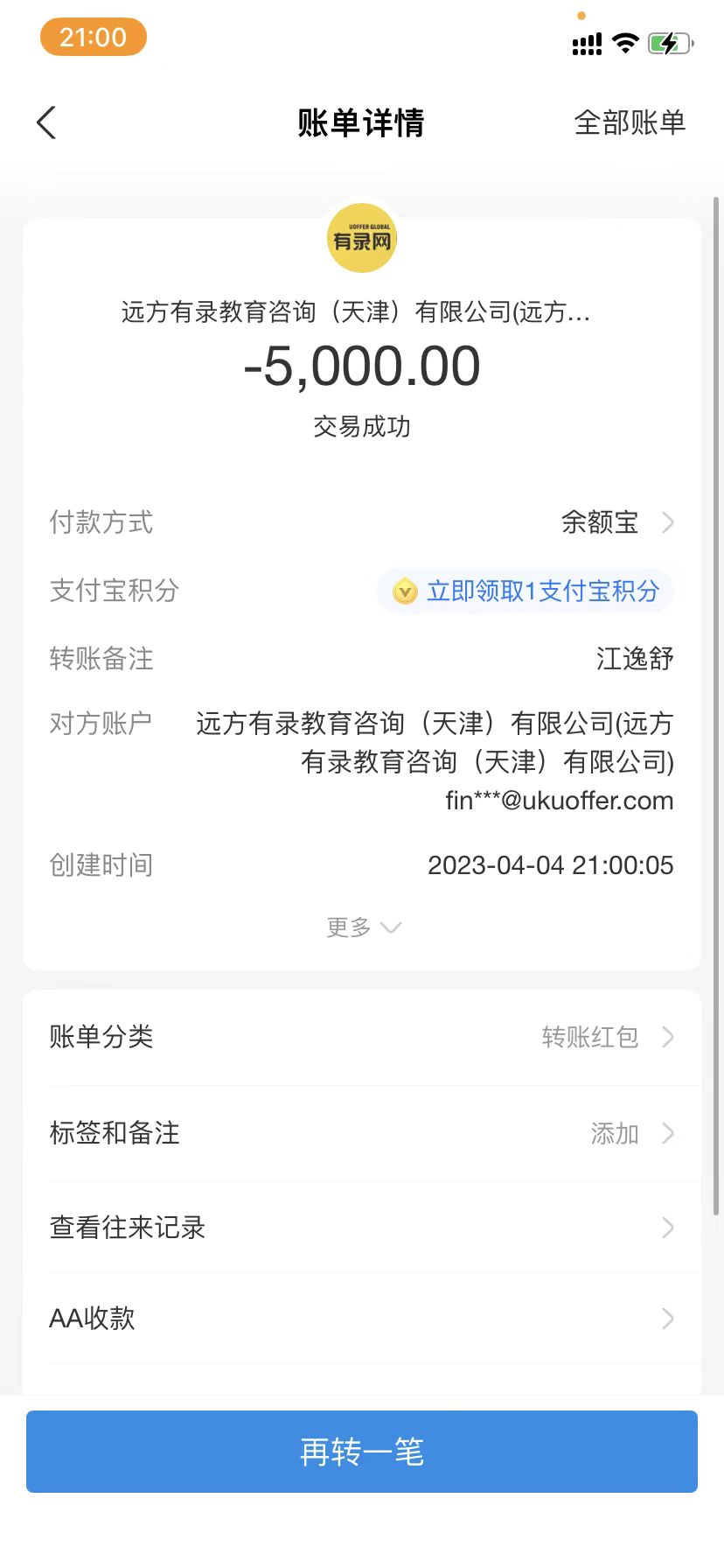Open 账单分类 转账红包 row
This screenshot has width=724, height=1568.
(362, 1038)
